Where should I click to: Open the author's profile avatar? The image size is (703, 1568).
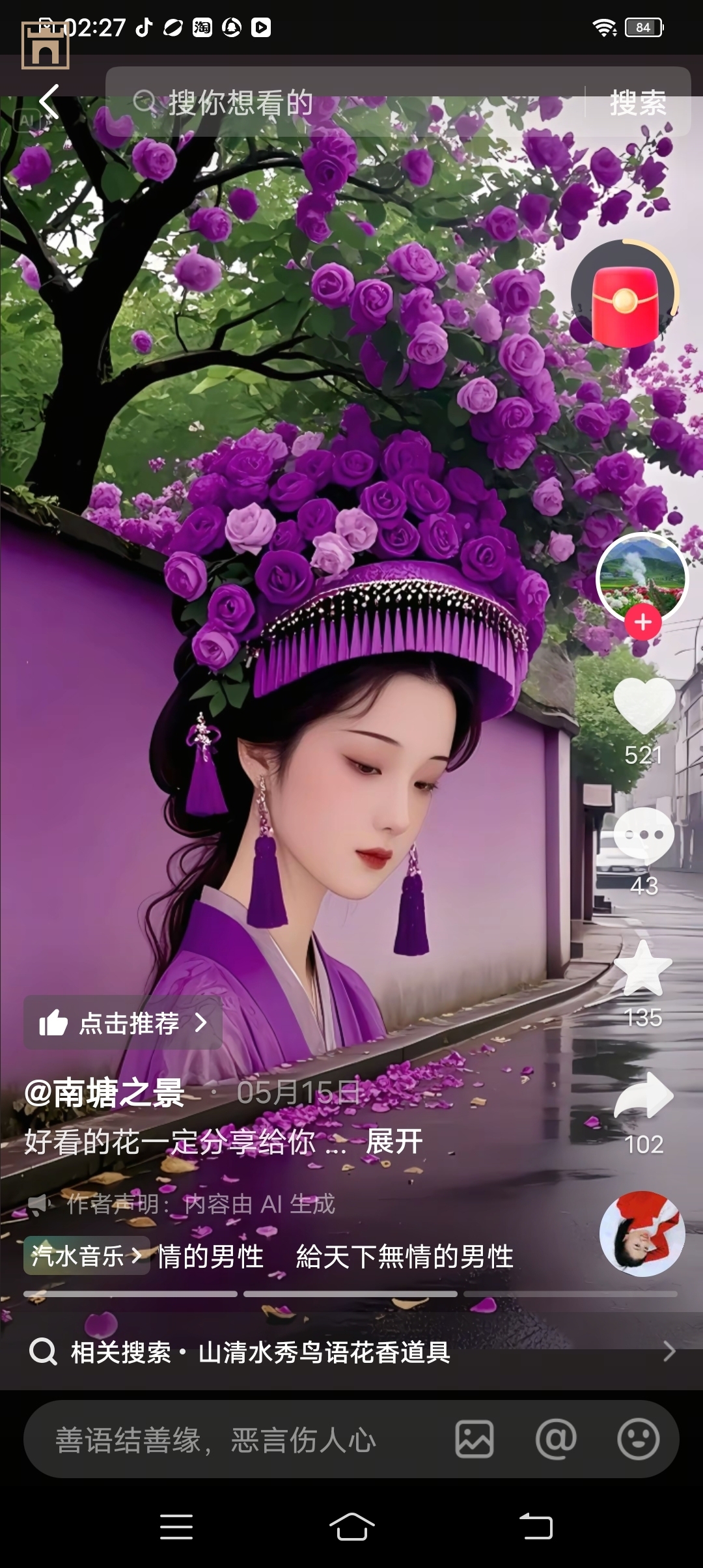tap(642, 576)
